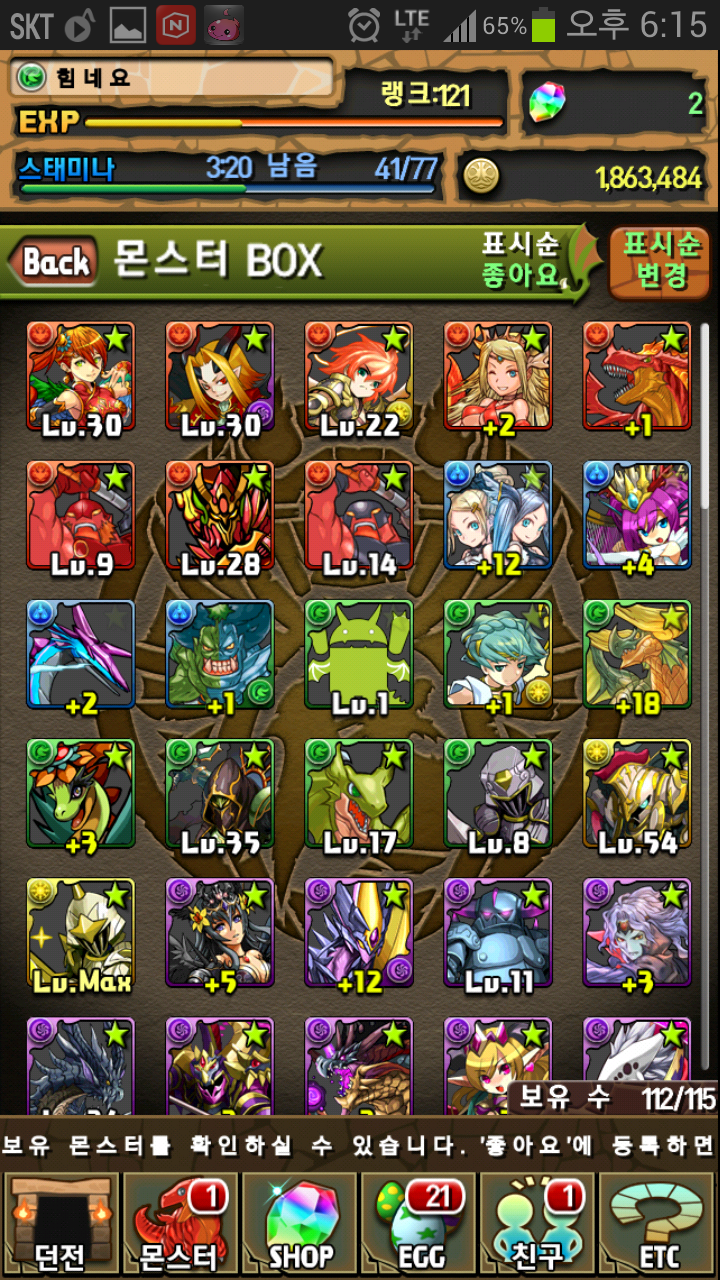Select the +12 blue twin girls monster

(498, 514)
